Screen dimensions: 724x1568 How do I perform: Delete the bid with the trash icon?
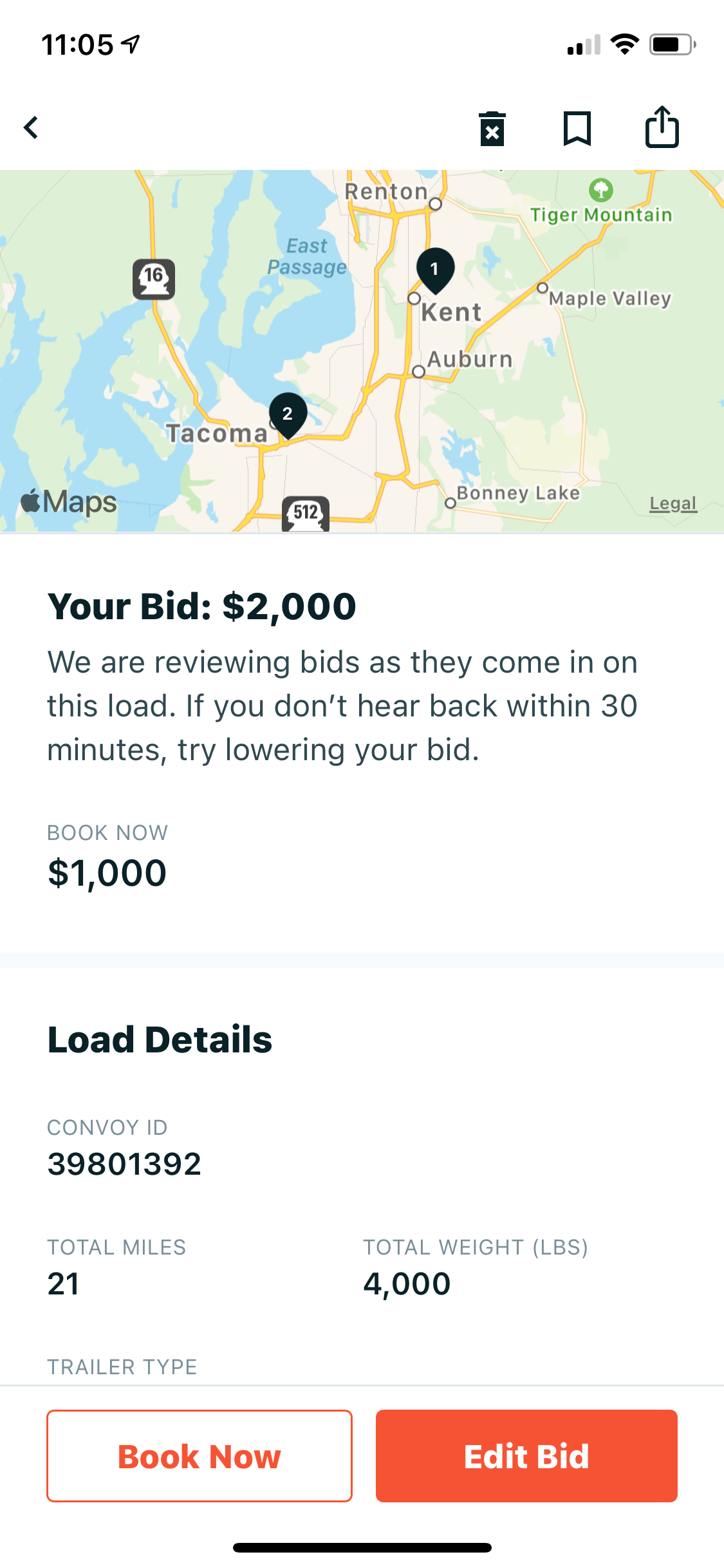(x=492, y=129)
